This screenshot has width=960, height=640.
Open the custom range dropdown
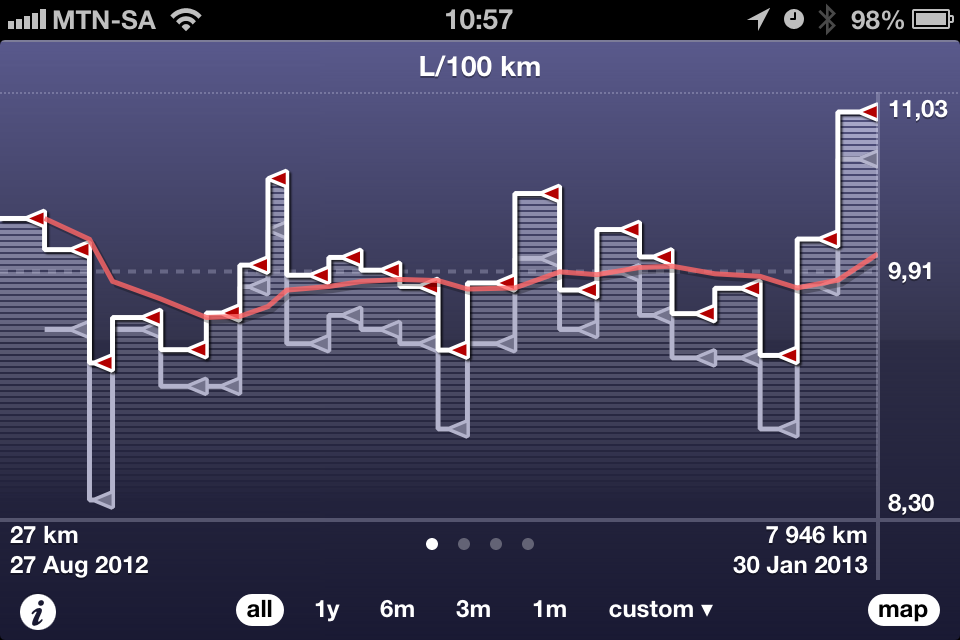(661, 609)
